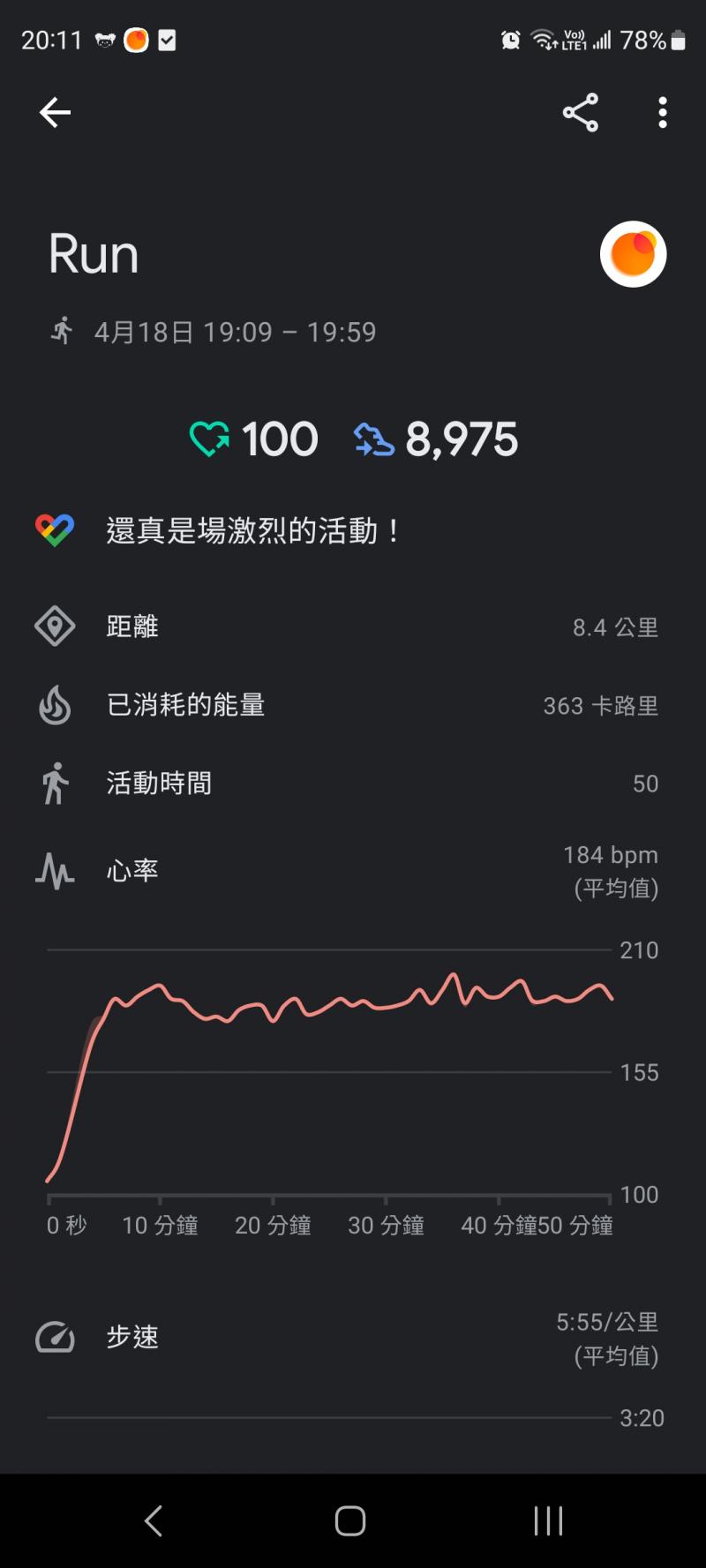Viewport: 706px width, 1568px height.
Task: Tap the system home button
Action: [x=350, y=1520]
